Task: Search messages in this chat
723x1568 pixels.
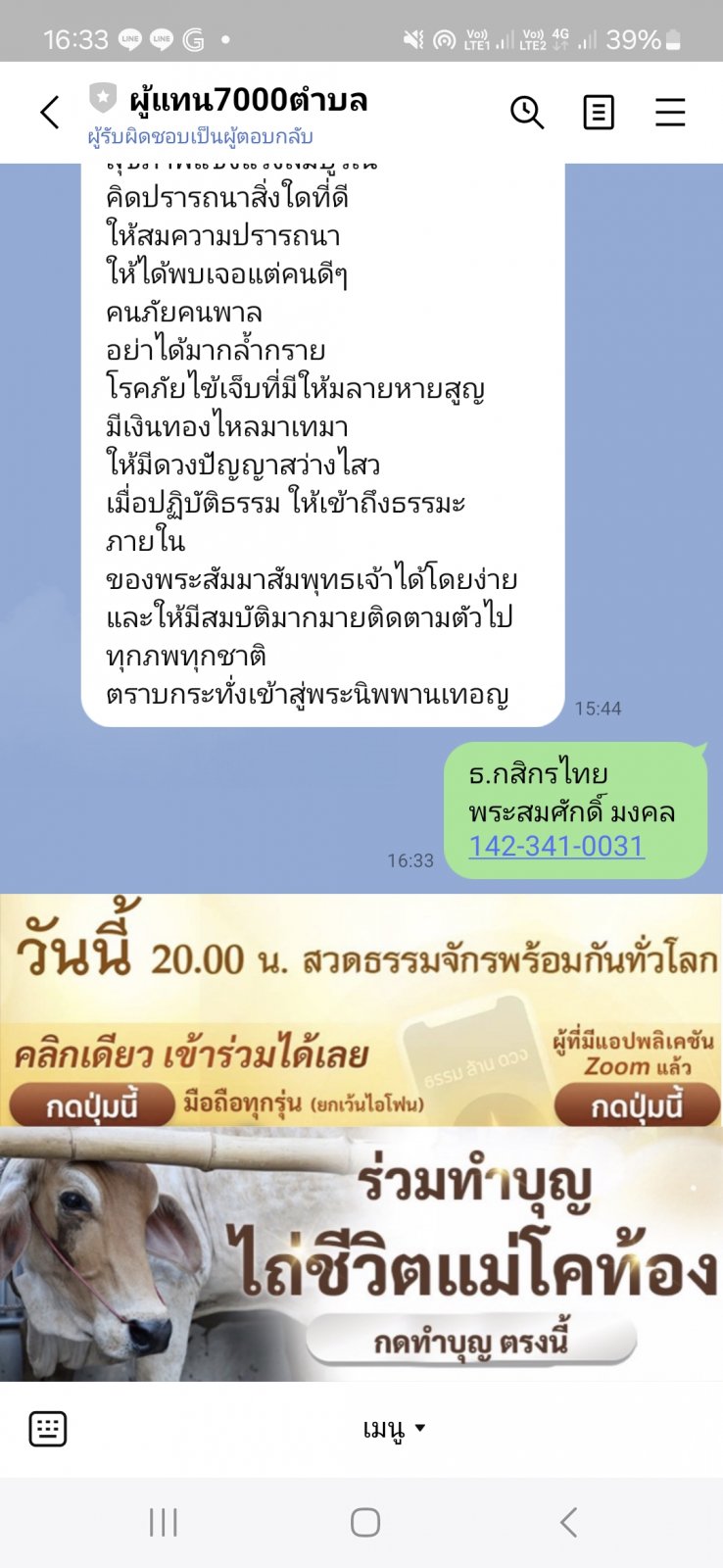Action: pyautogui.click(x=527, y=113)
